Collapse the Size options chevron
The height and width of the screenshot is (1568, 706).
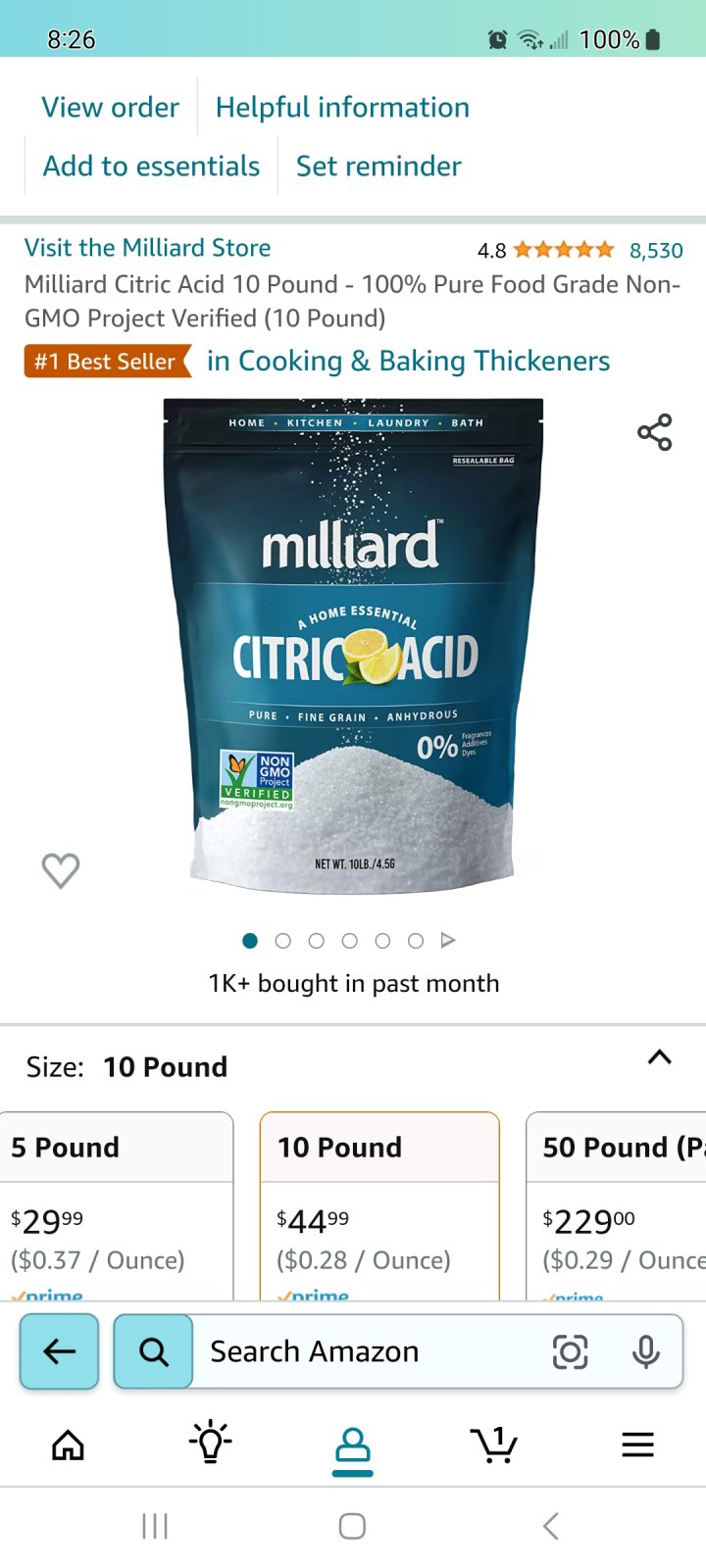[660, 1057]
